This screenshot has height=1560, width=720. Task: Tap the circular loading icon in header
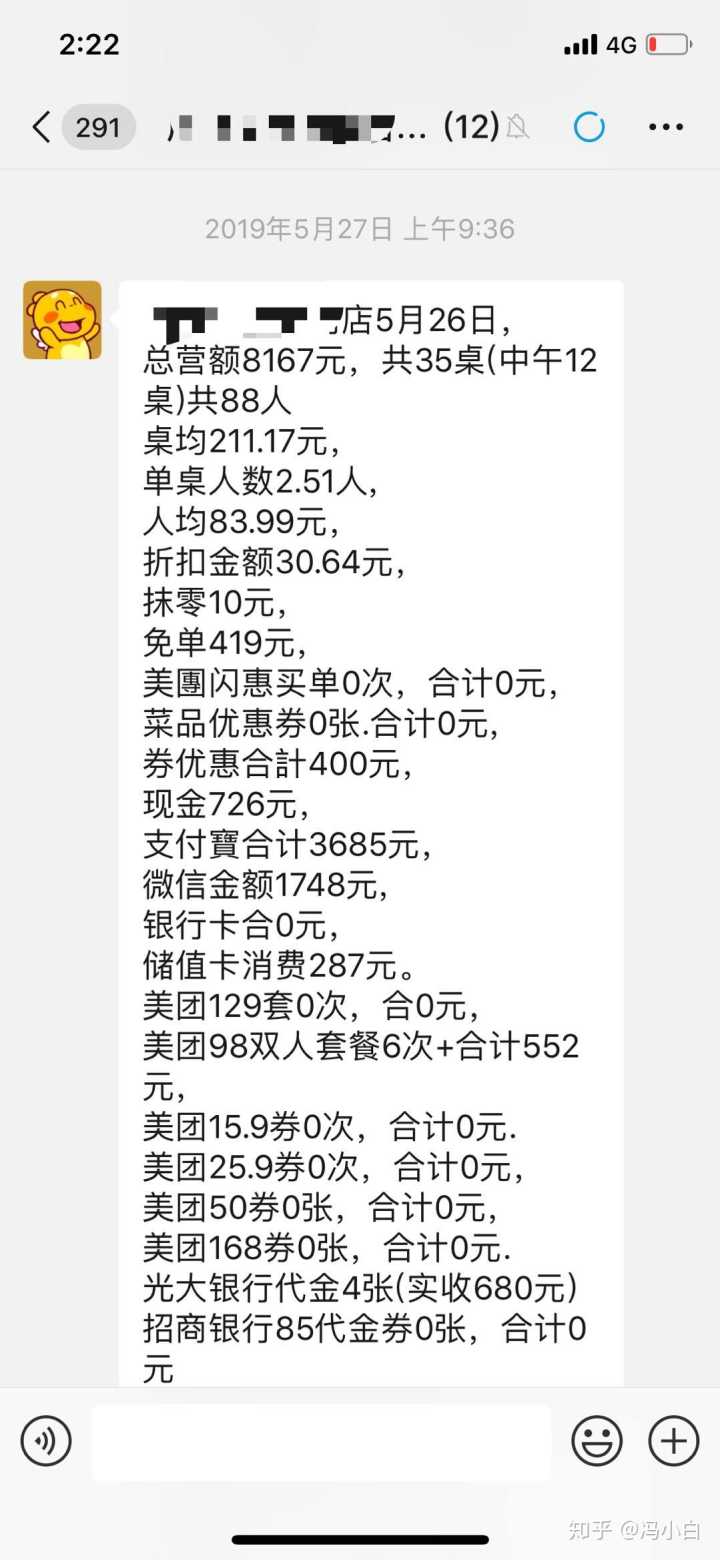(589, 127)
